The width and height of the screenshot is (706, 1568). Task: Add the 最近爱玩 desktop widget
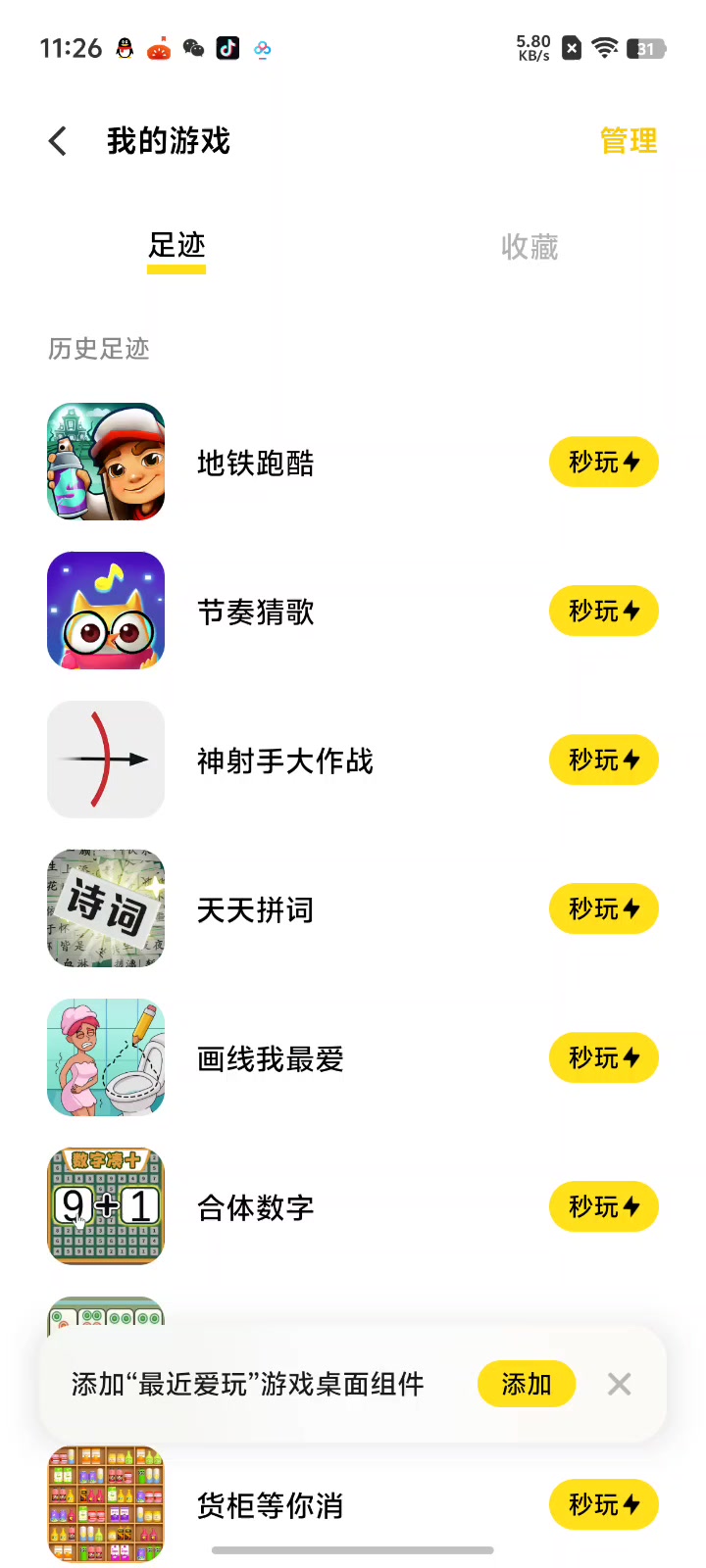(526, 1384)
